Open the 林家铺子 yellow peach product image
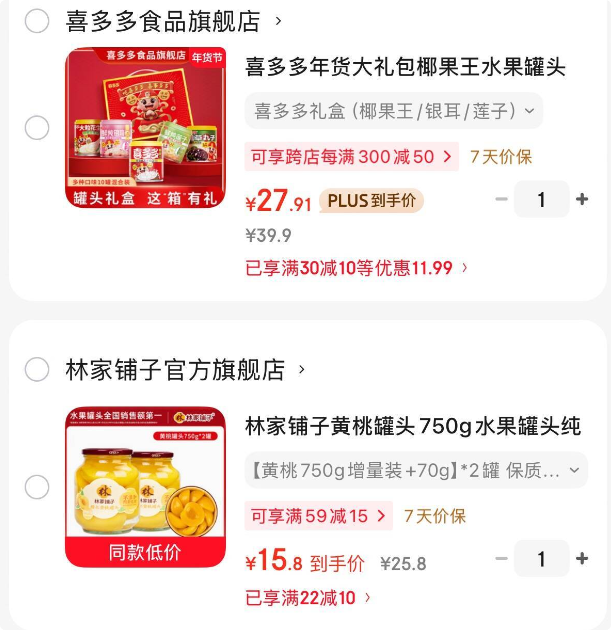 pyautogui.click(x=146, y=487)
